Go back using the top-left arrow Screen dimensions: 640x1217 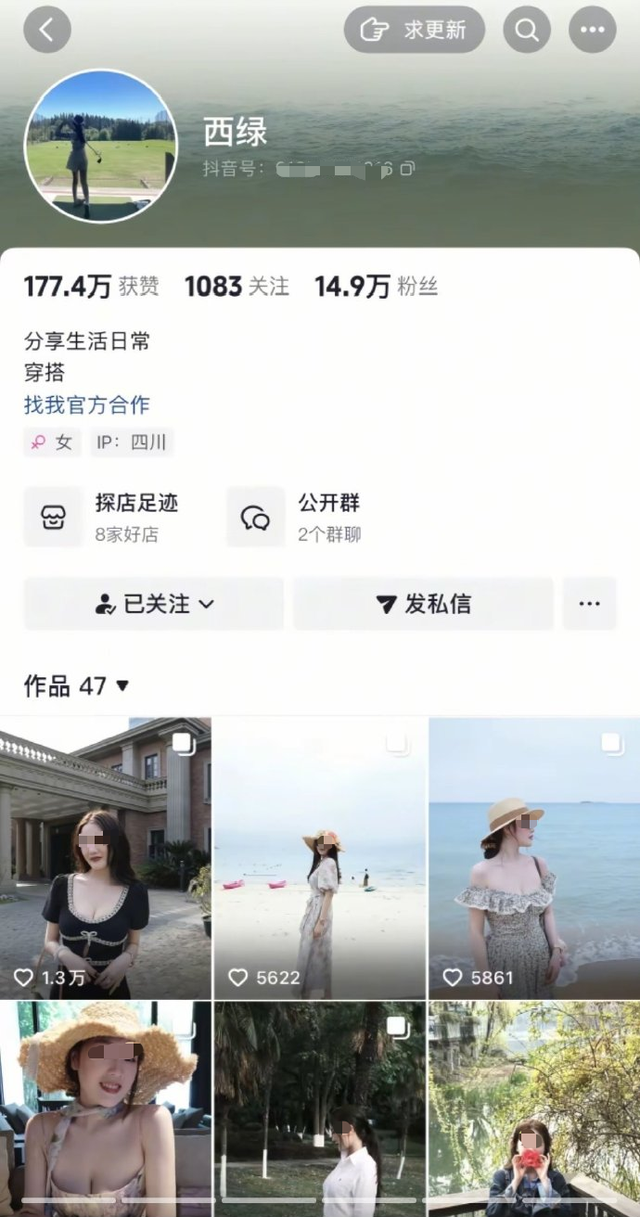point(47,29)
